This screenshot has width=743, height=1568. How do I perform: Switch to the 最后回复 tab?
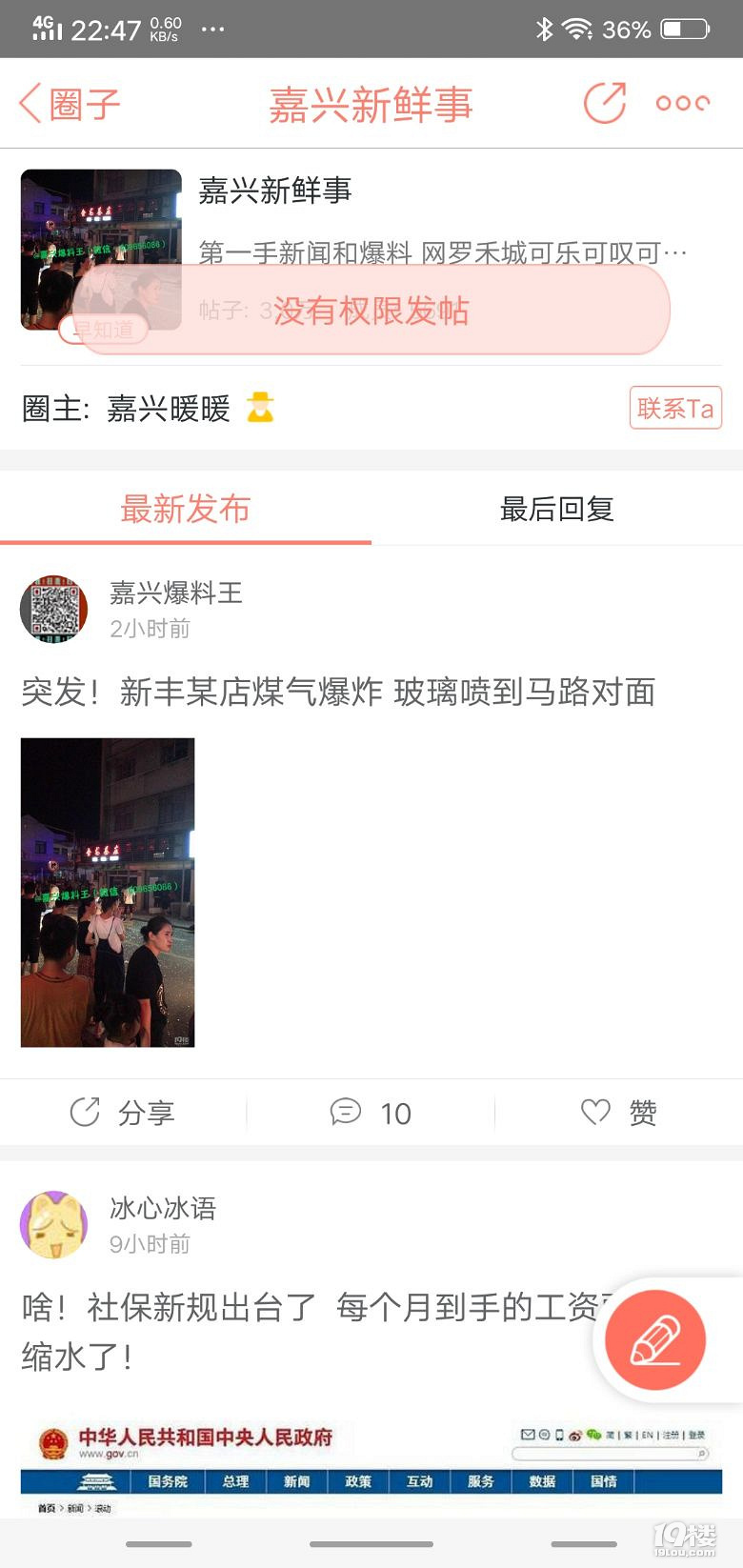556,509
